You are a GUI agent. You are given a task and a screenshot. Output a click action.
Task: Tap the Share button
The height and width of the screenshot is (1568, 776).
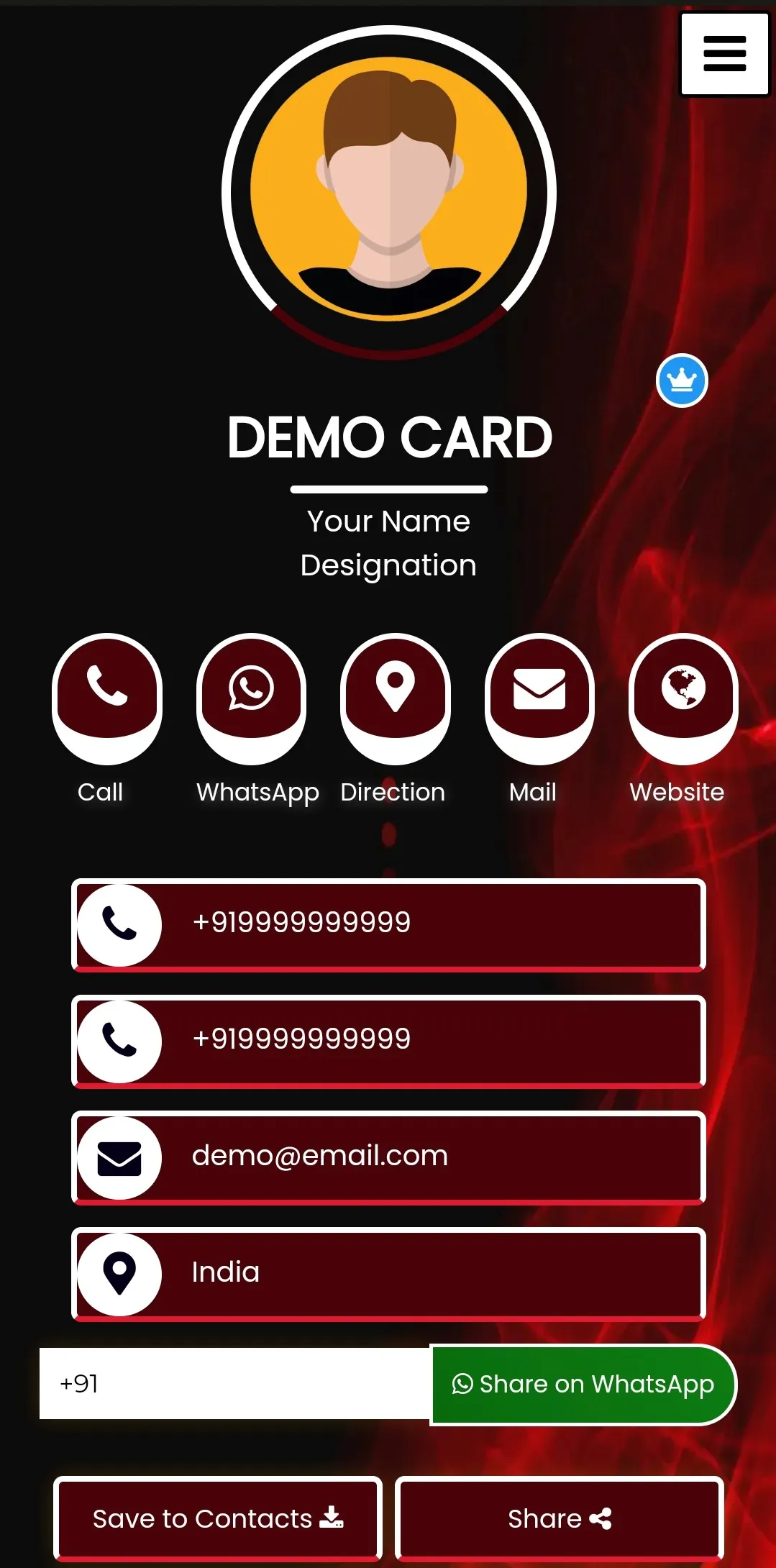pyautogui.click(x=560, y=1518)
